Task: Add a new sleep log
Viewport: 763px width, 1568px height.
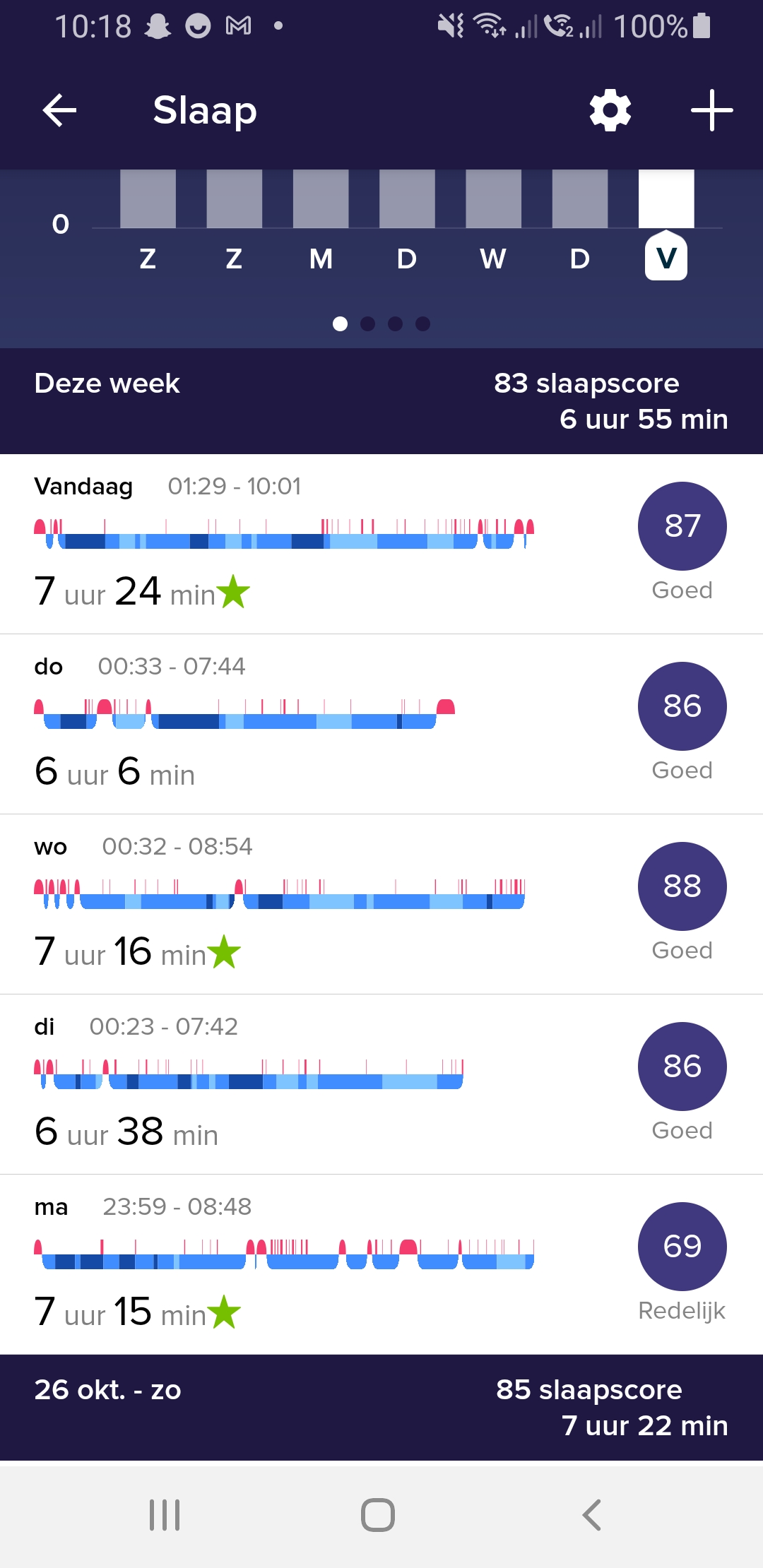Action: (711, 110)
